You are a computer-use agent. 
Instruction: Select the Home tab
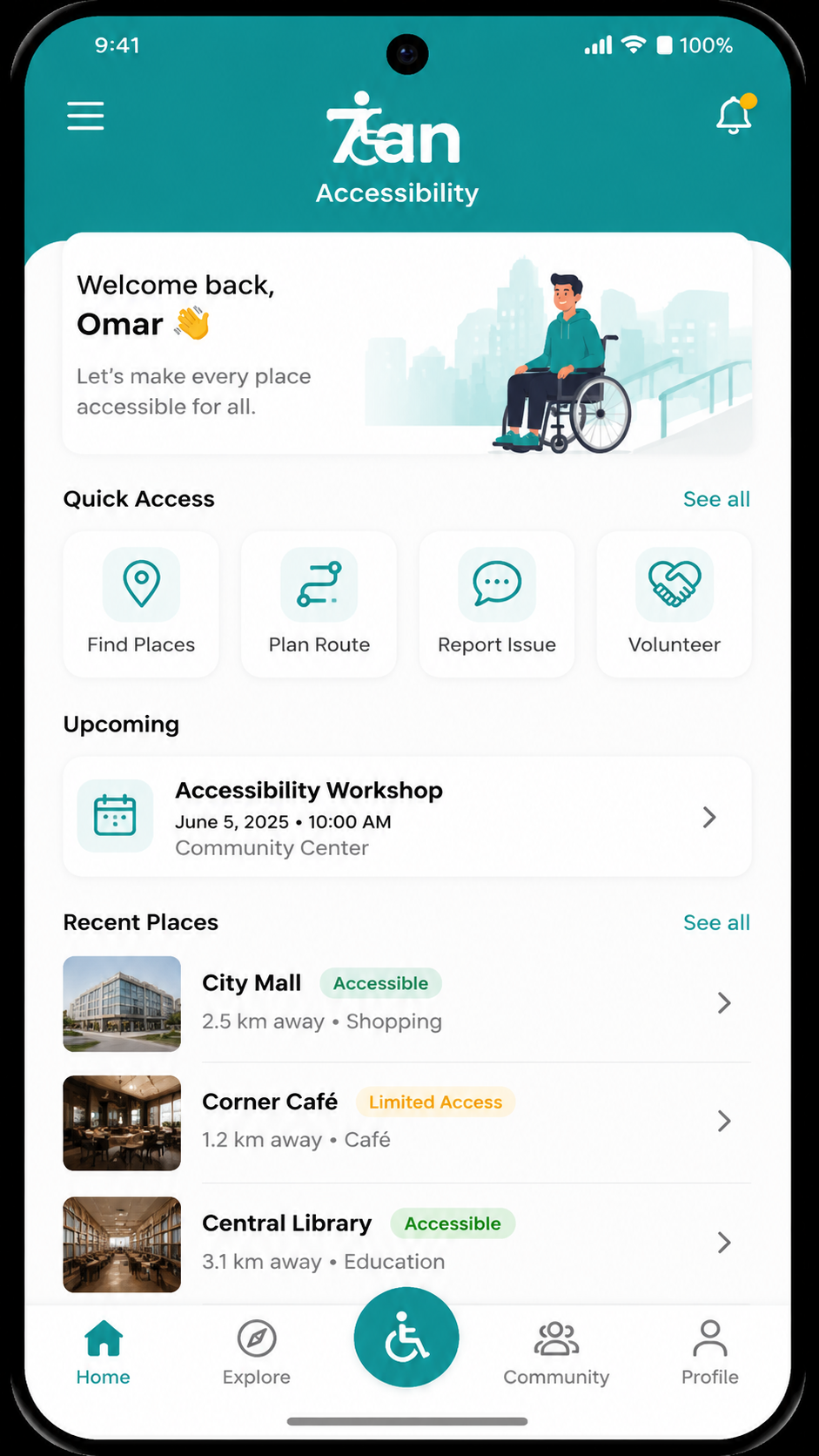pyautogui.click(x=104, y=1352)
